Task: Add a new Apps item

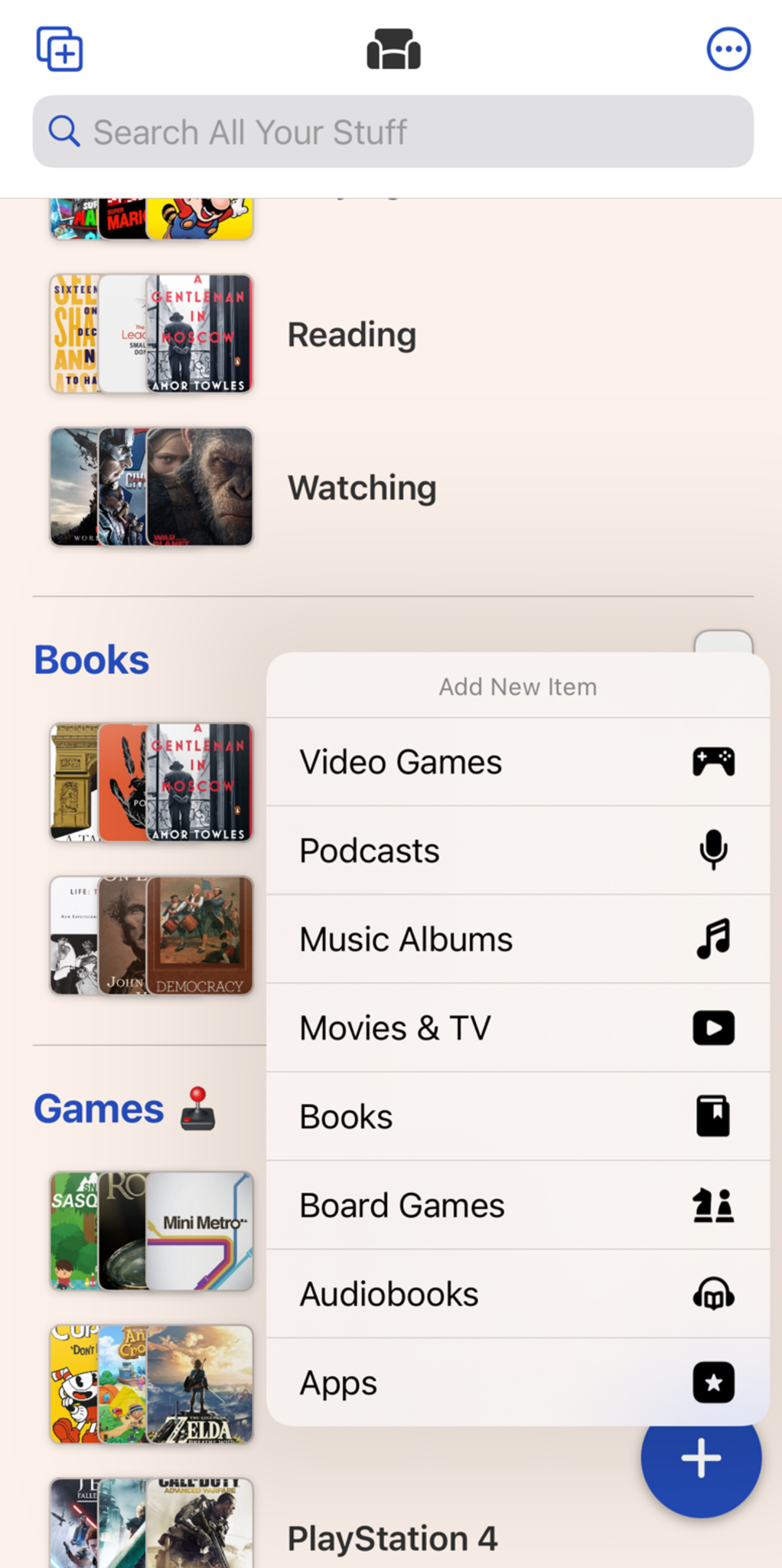Action: point(517,1383)
